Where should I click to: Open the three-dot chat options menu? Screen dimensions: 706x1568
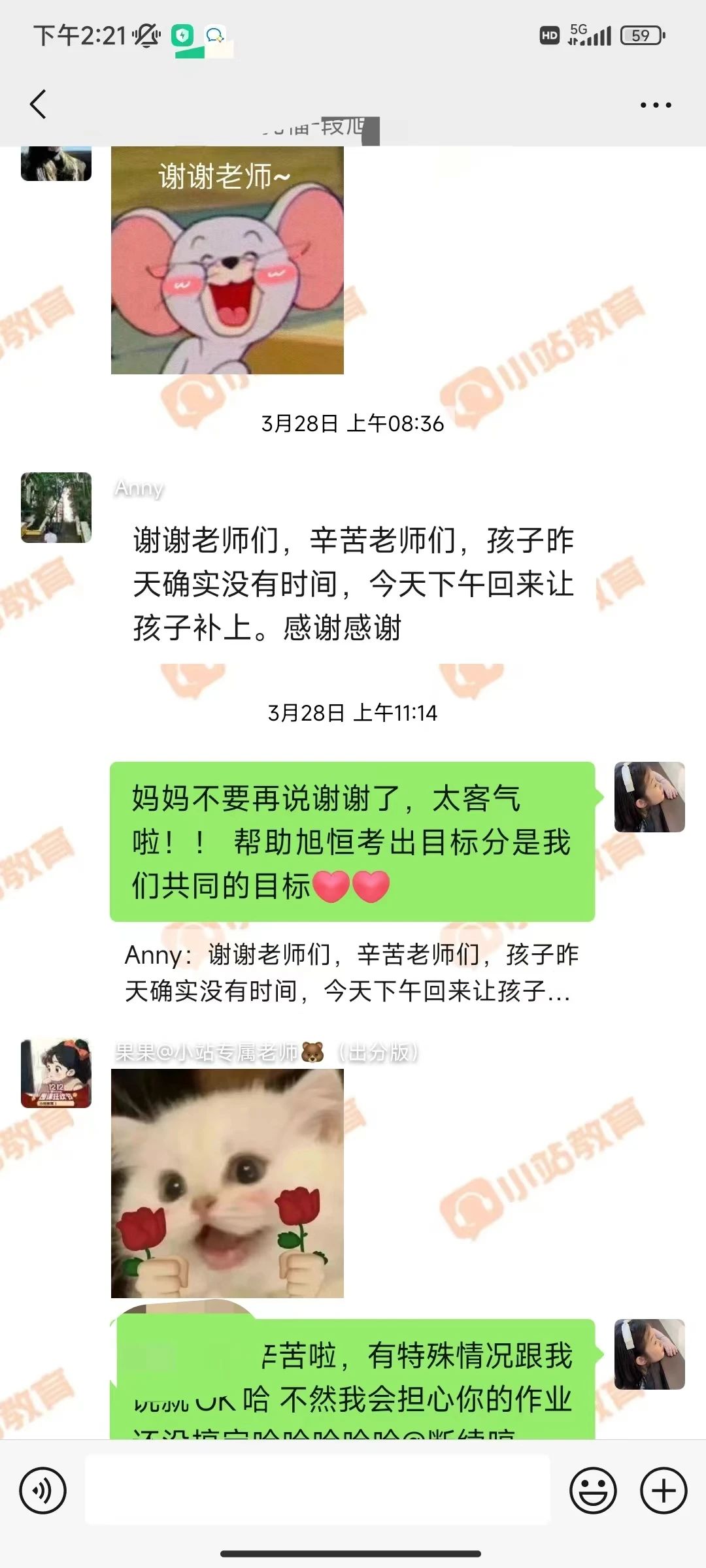(x=655, y=105)
